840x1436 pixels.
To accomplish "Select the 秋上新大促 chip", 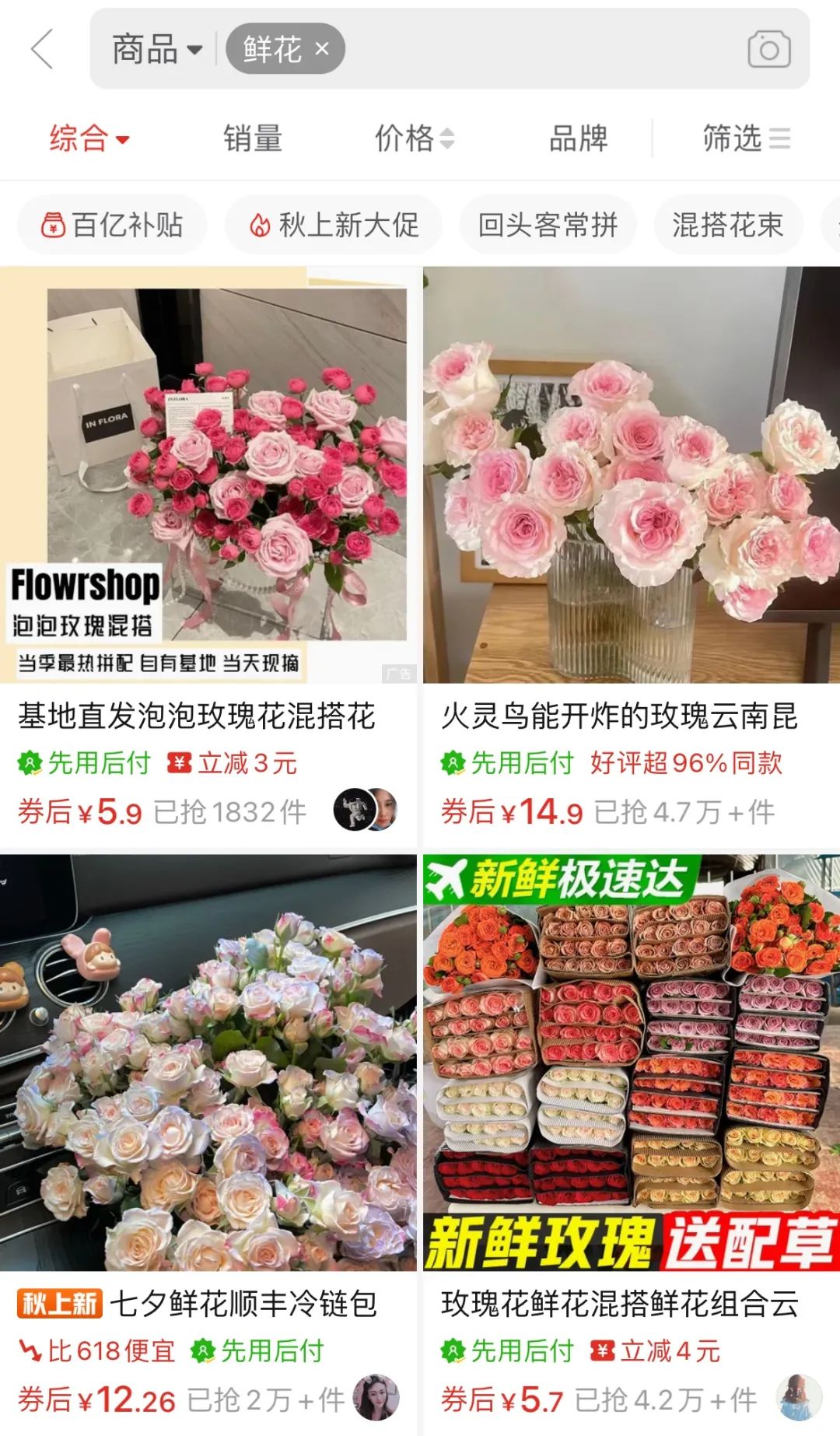I will tap(334, 226).
